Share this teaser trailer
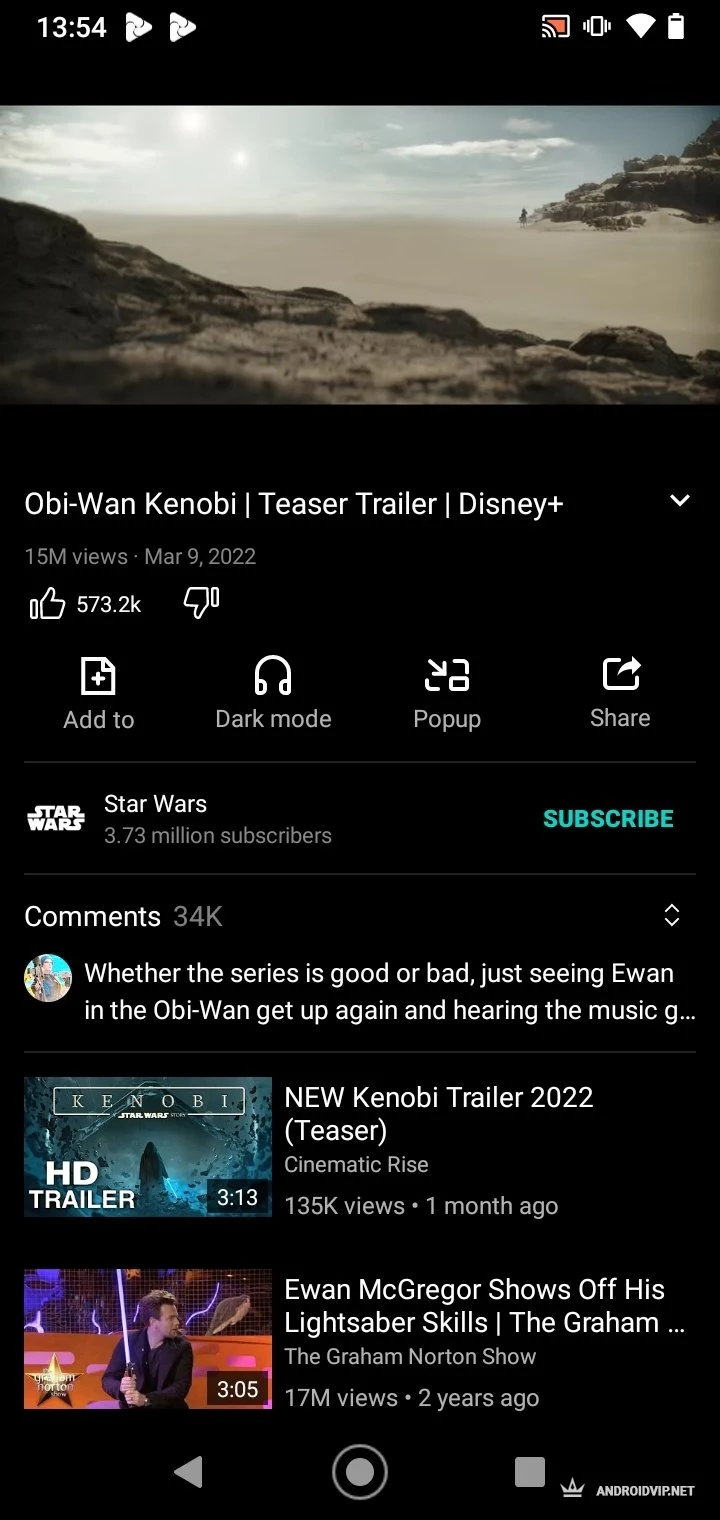Image resolution: width=720 pixels, height=1520 pixels. 620,691
